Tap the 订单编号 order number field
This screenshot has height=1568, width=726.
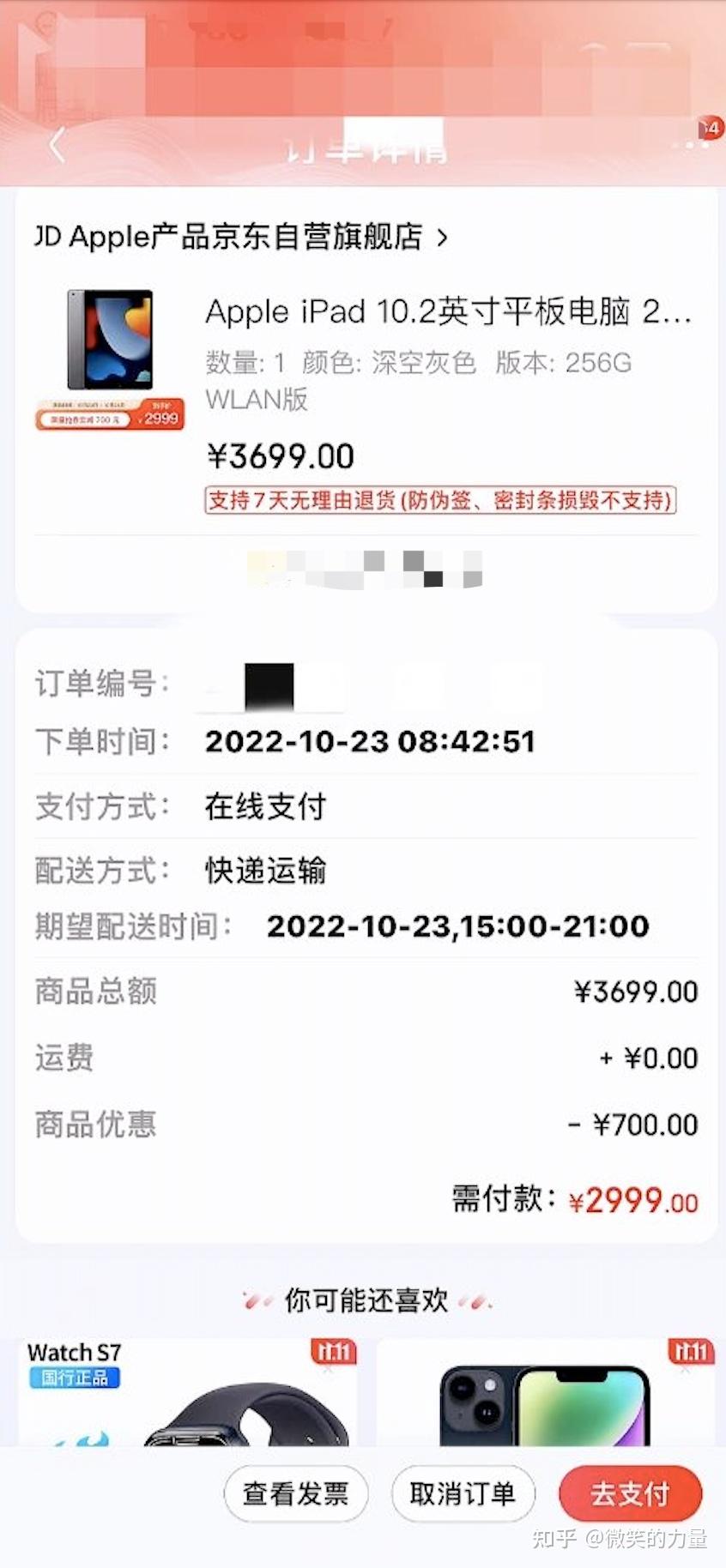point(100,684)
